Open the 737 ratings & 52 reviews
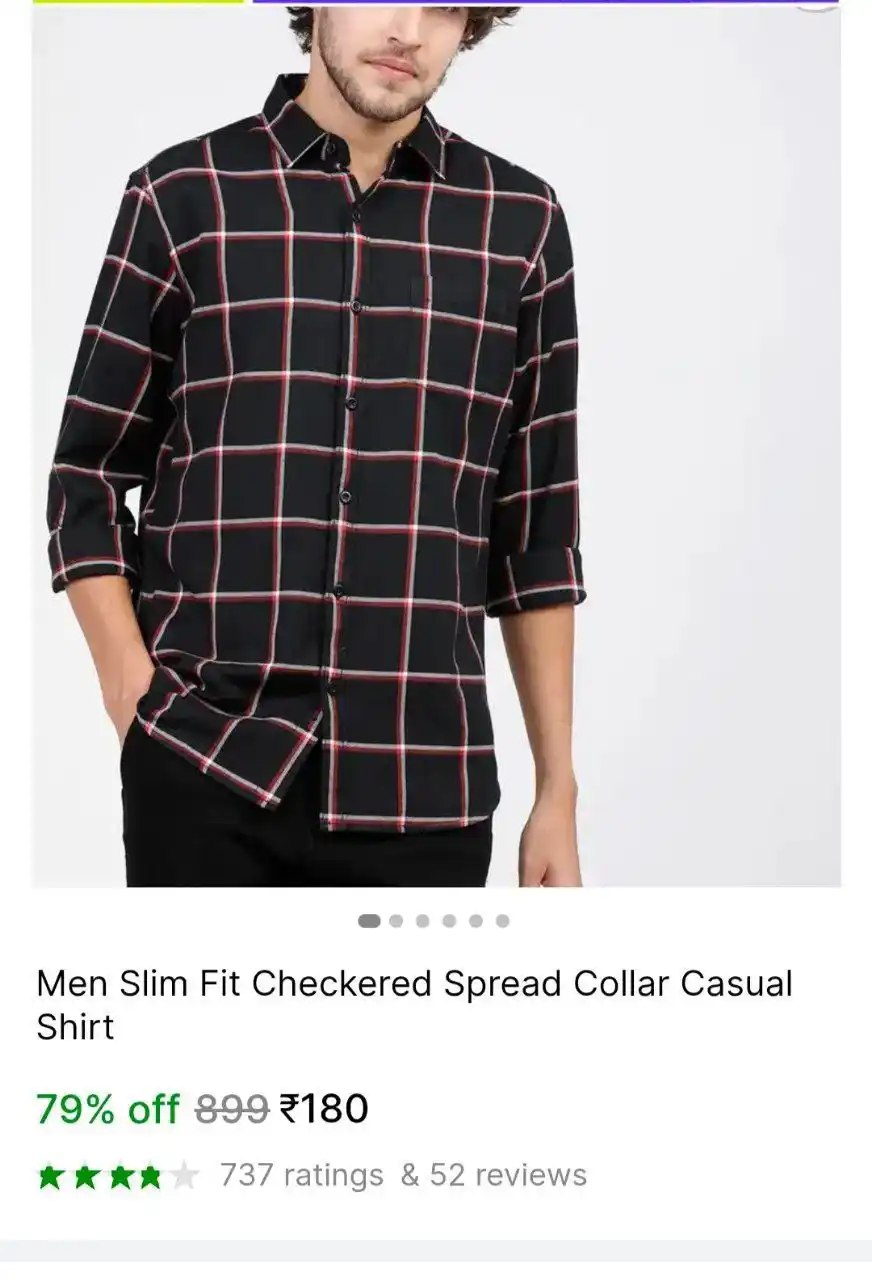Image resolution: width=872 pixels, height=1280 pixels. click(x=402, y=1175)
